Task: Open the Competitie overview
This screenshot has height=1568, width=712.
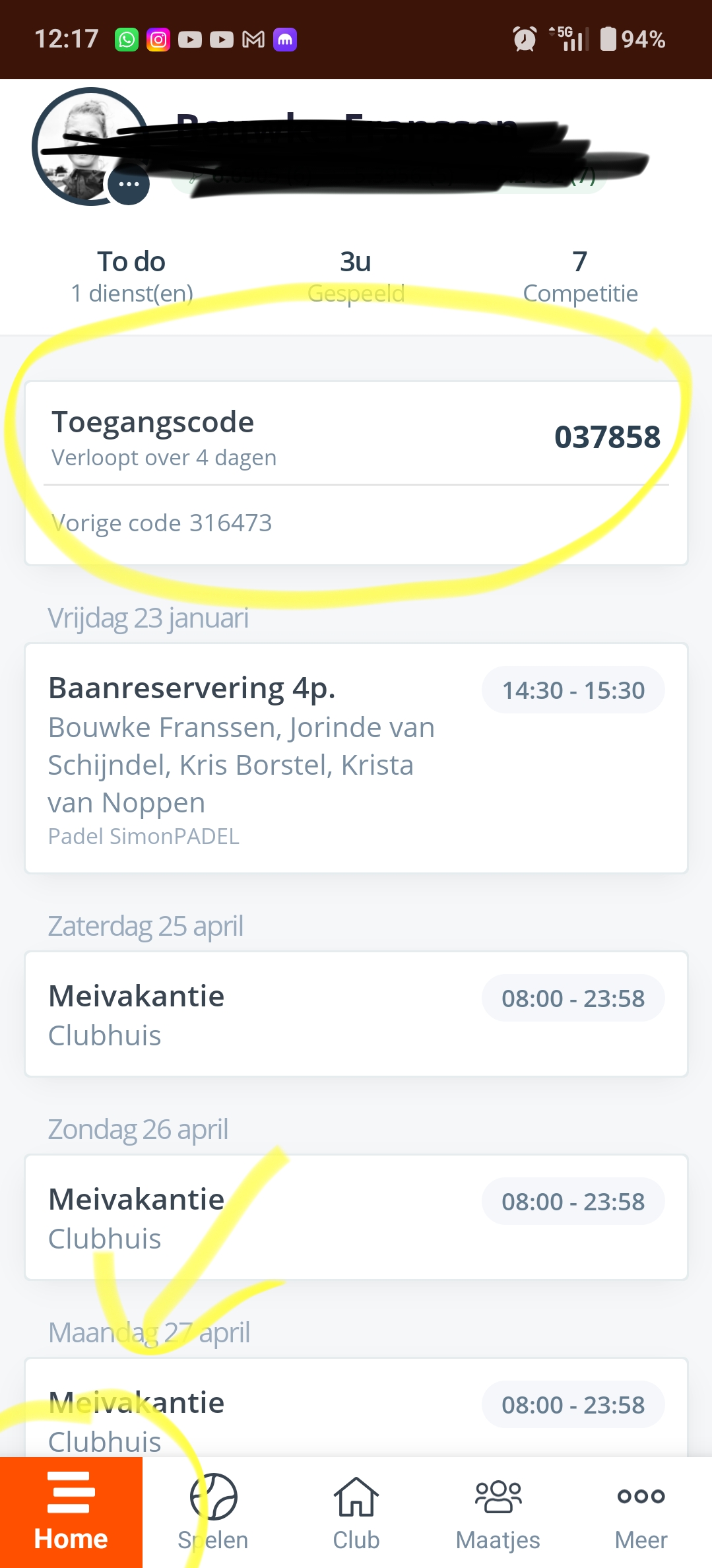Action: 580,276
